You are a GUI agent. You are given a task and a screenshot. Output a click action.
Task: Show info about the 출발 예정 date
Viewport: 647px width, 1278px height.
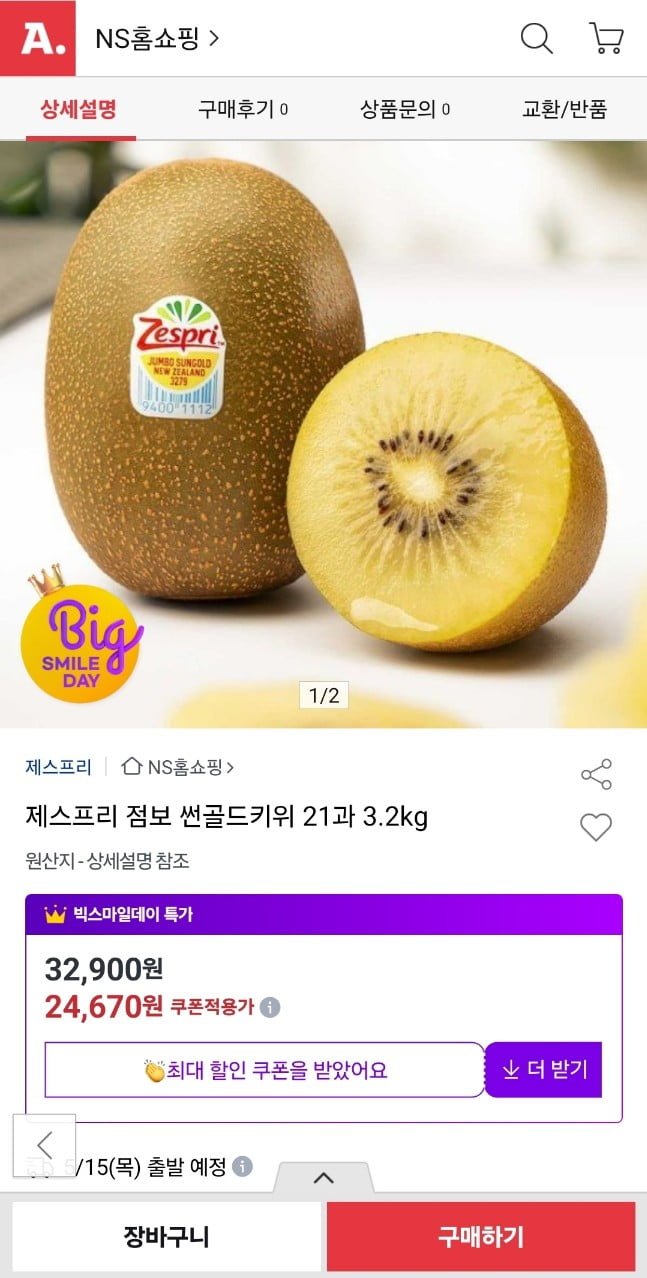coord(242,1167)
